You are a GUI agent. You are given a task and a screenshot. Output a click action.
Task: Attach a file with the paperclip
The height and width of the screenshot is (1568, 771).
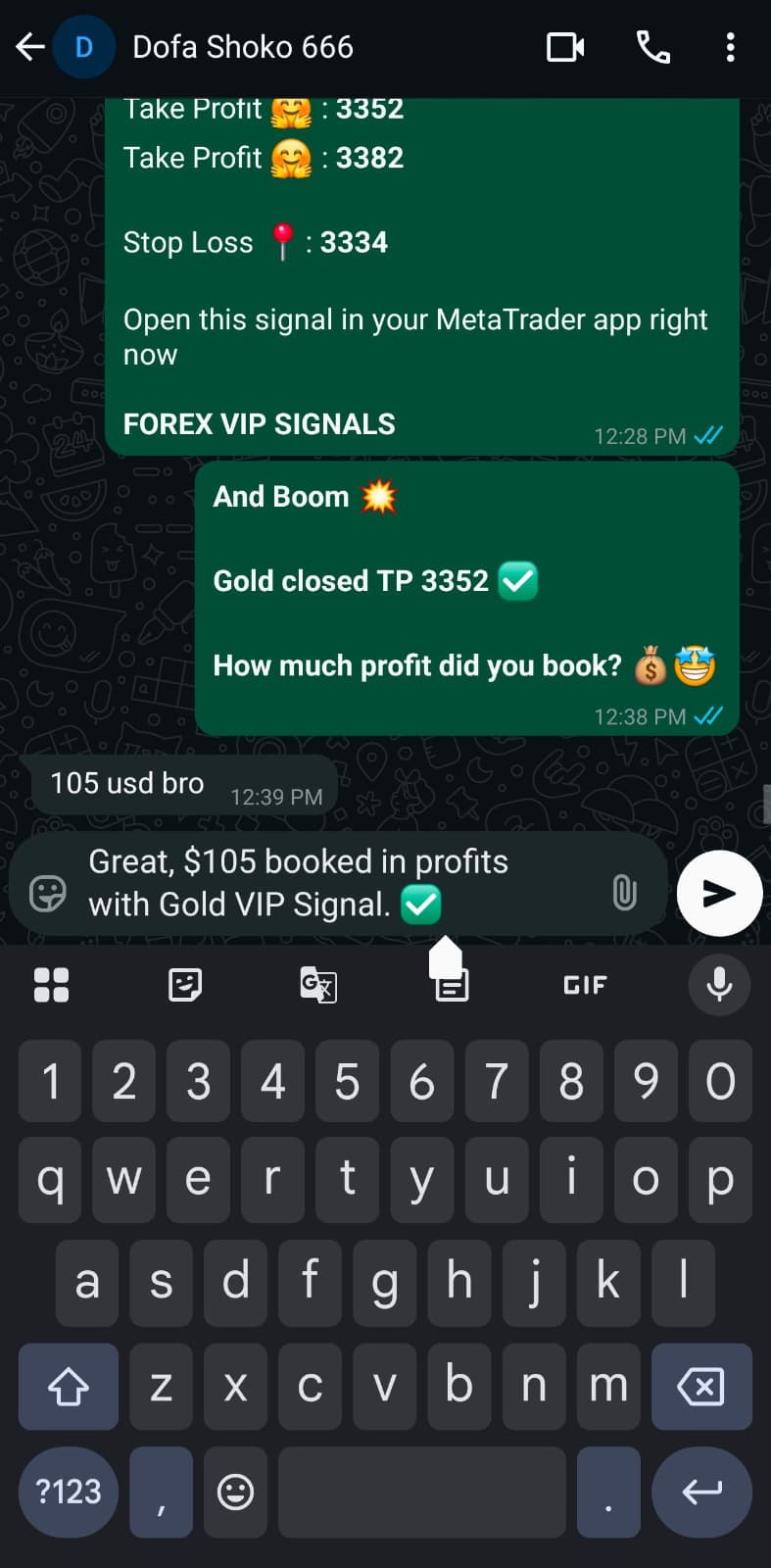coord(624,893)
